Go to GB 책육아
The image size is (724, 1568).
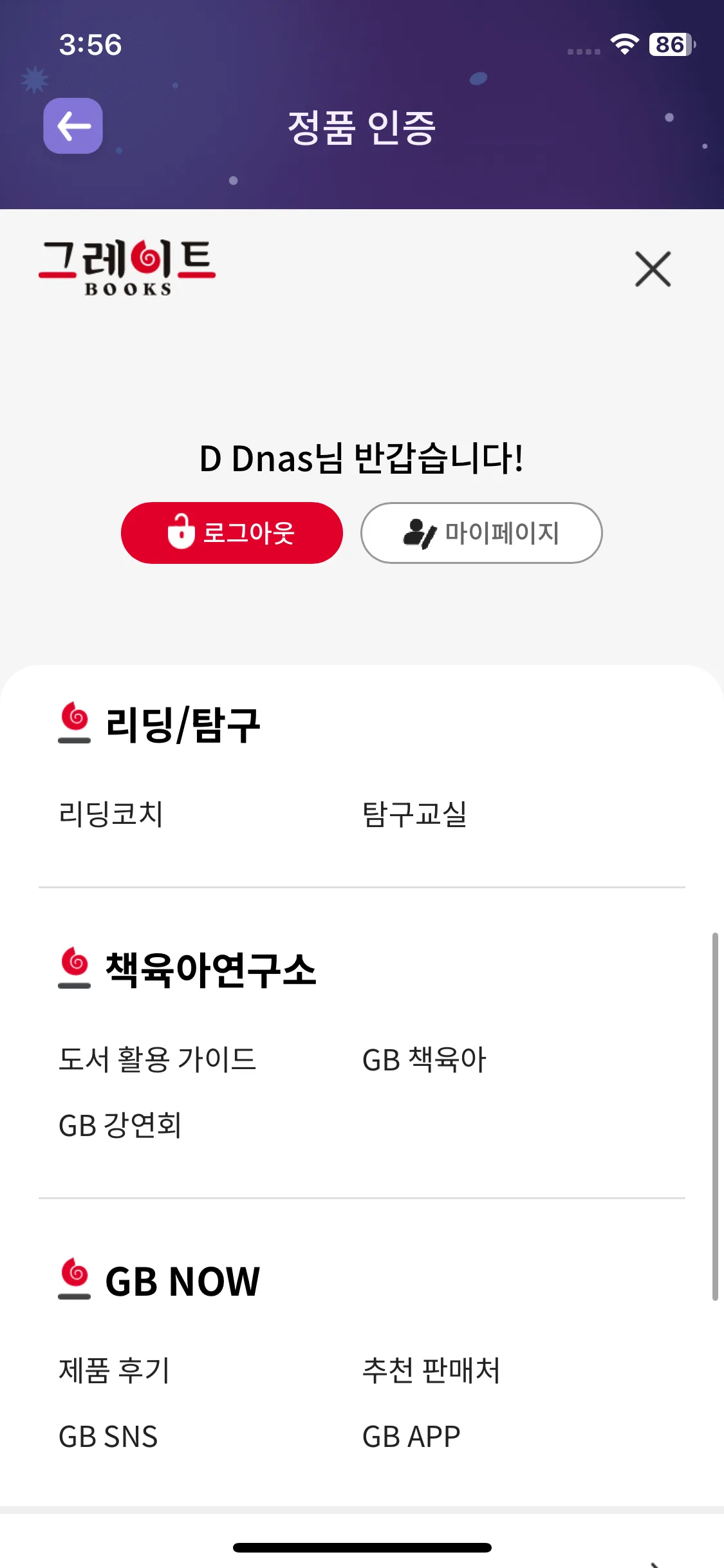coord(424,1059)
